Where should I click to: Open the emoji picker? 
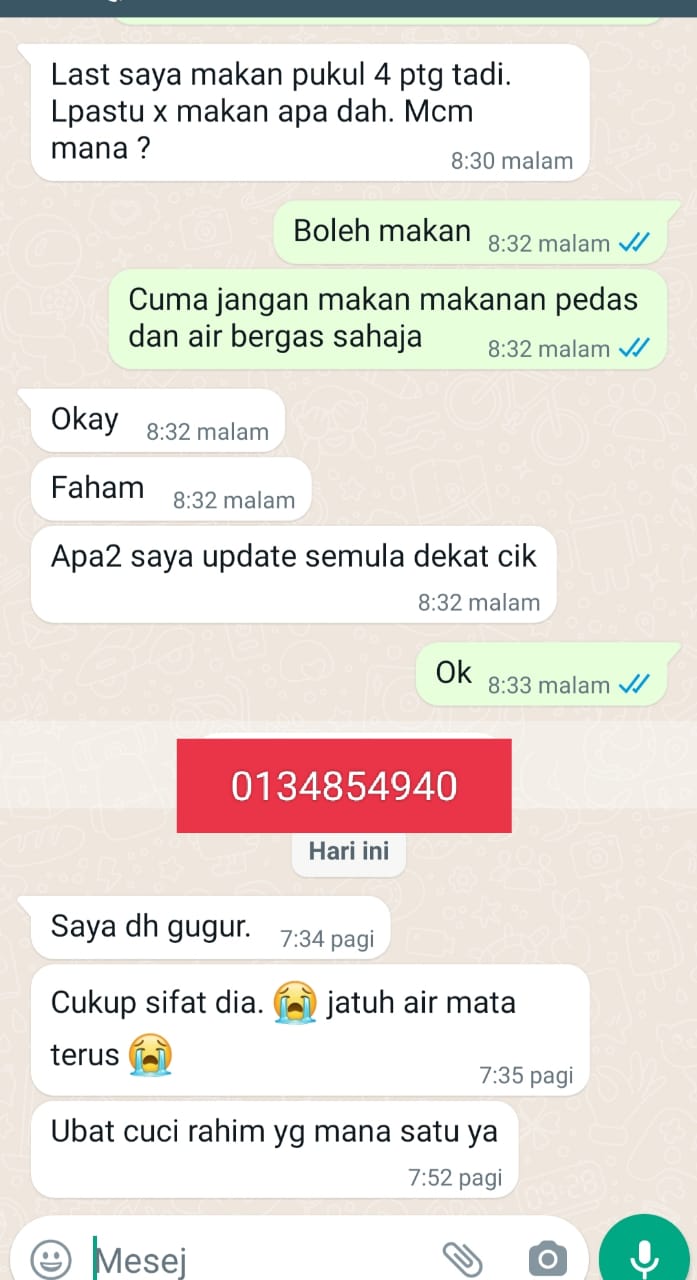(x=51, y=1256)
